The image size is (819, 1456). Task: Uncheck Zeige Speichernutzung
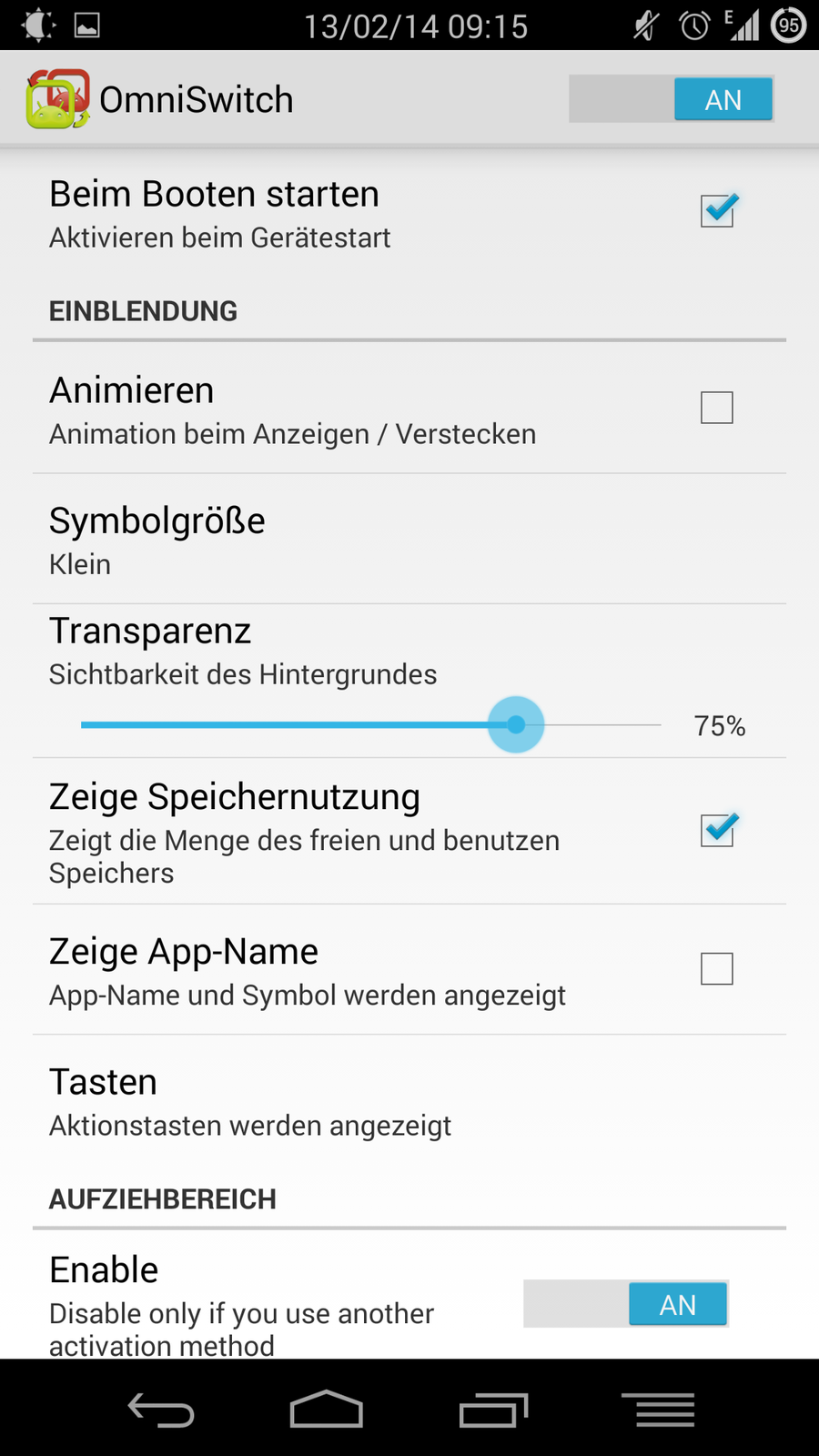point(717,830)
